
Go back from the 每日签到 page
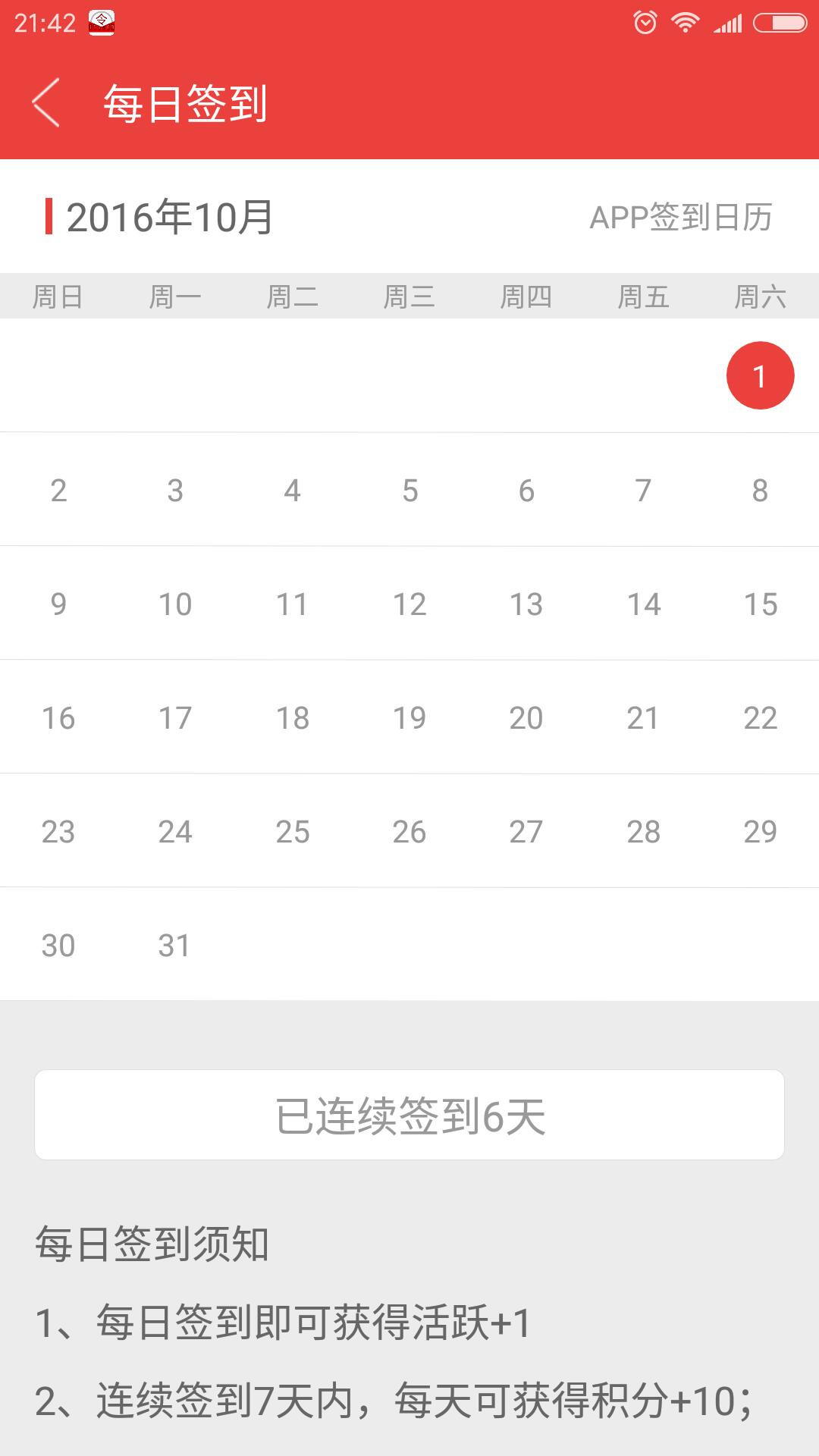pos(45,103)
